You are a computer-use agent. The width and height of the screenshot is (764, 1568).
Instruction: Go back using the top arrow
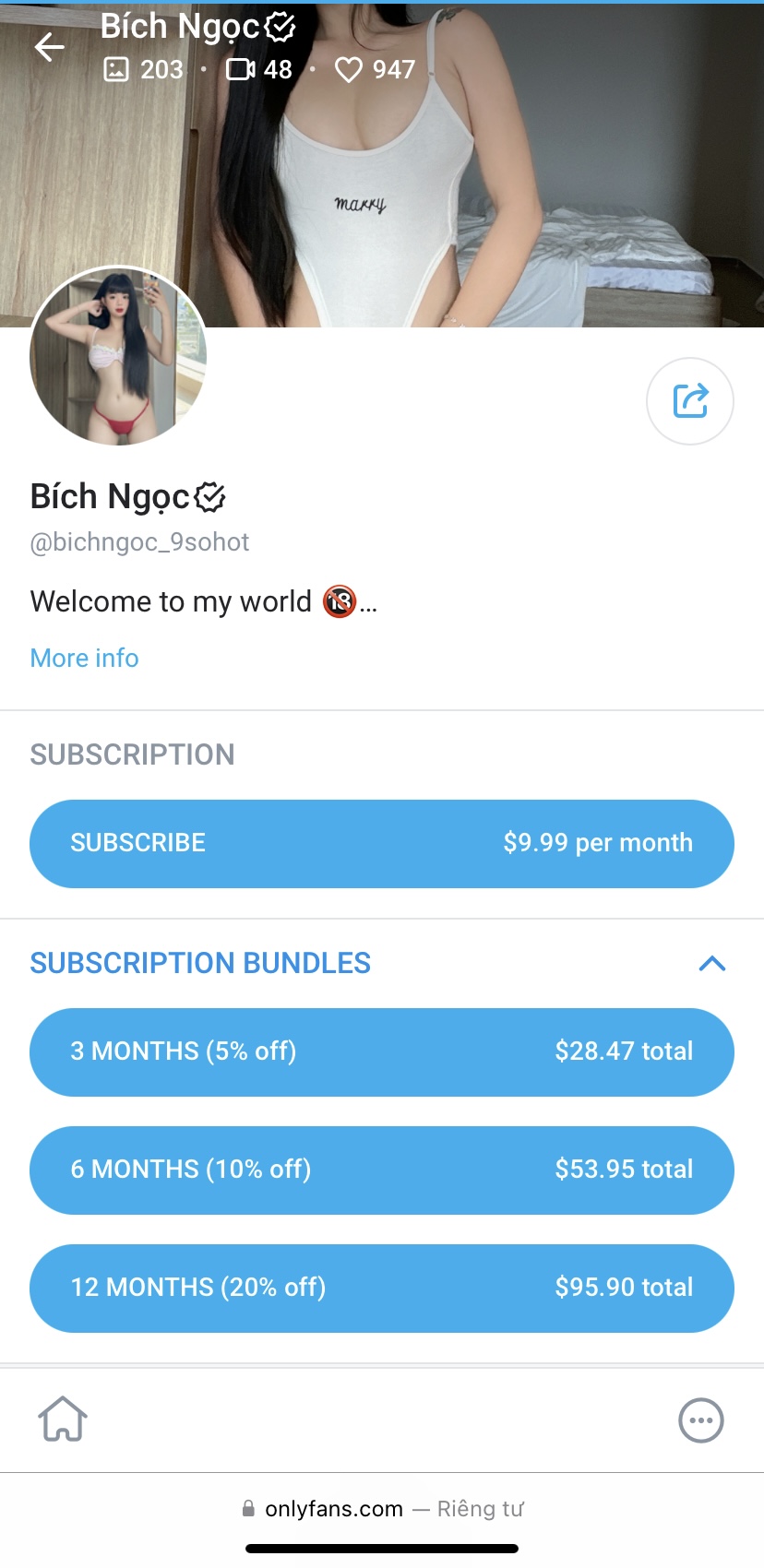point(50,47)
